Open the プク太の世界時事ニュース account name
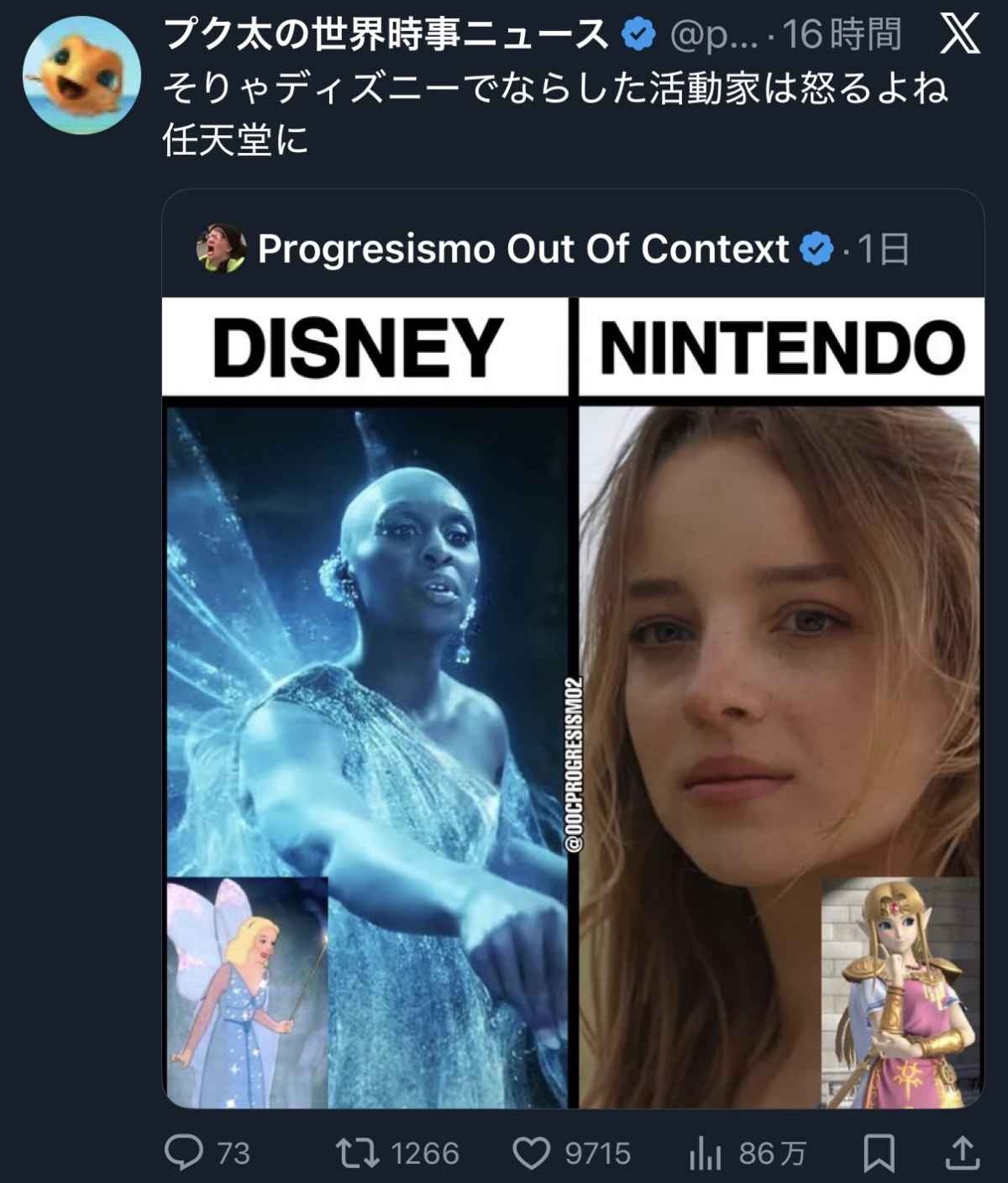 coord(386,35)
